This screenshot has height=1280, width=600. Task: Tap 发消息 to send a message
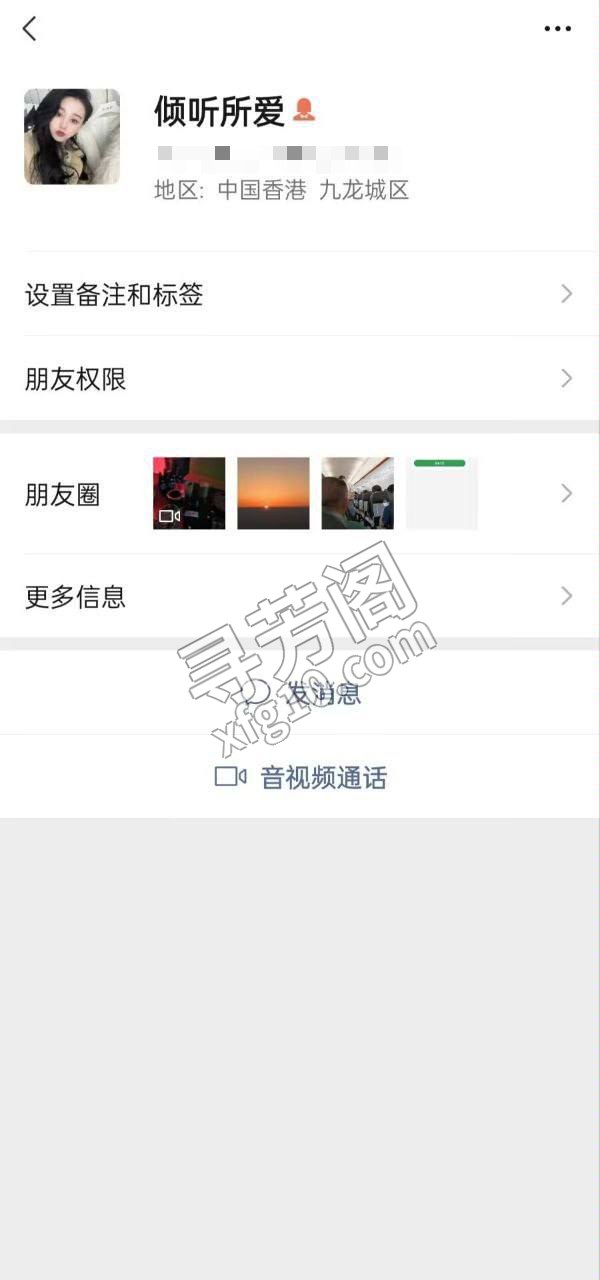tap(300, 692)
